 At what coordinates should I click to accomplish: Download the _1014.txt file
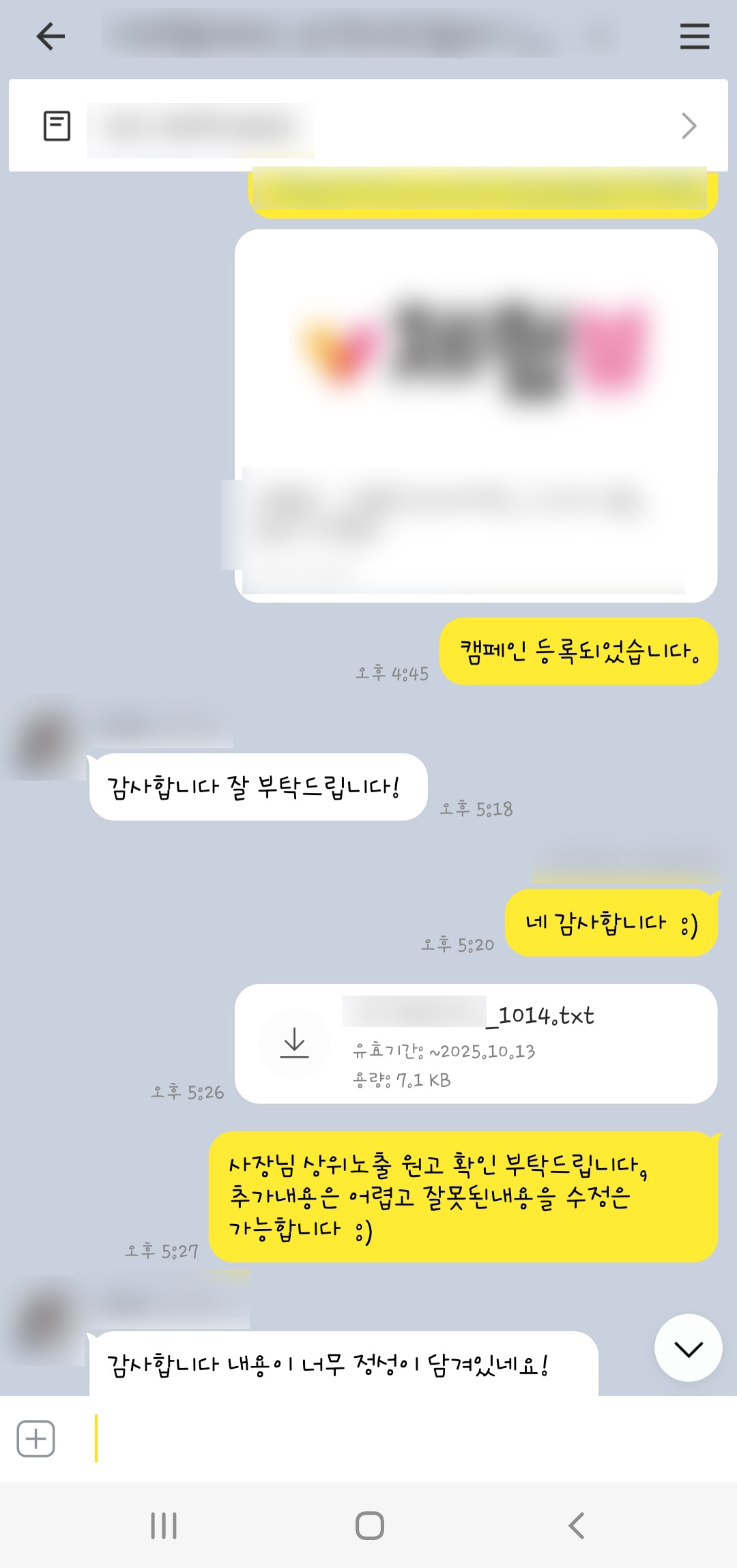pos(294,1043)
